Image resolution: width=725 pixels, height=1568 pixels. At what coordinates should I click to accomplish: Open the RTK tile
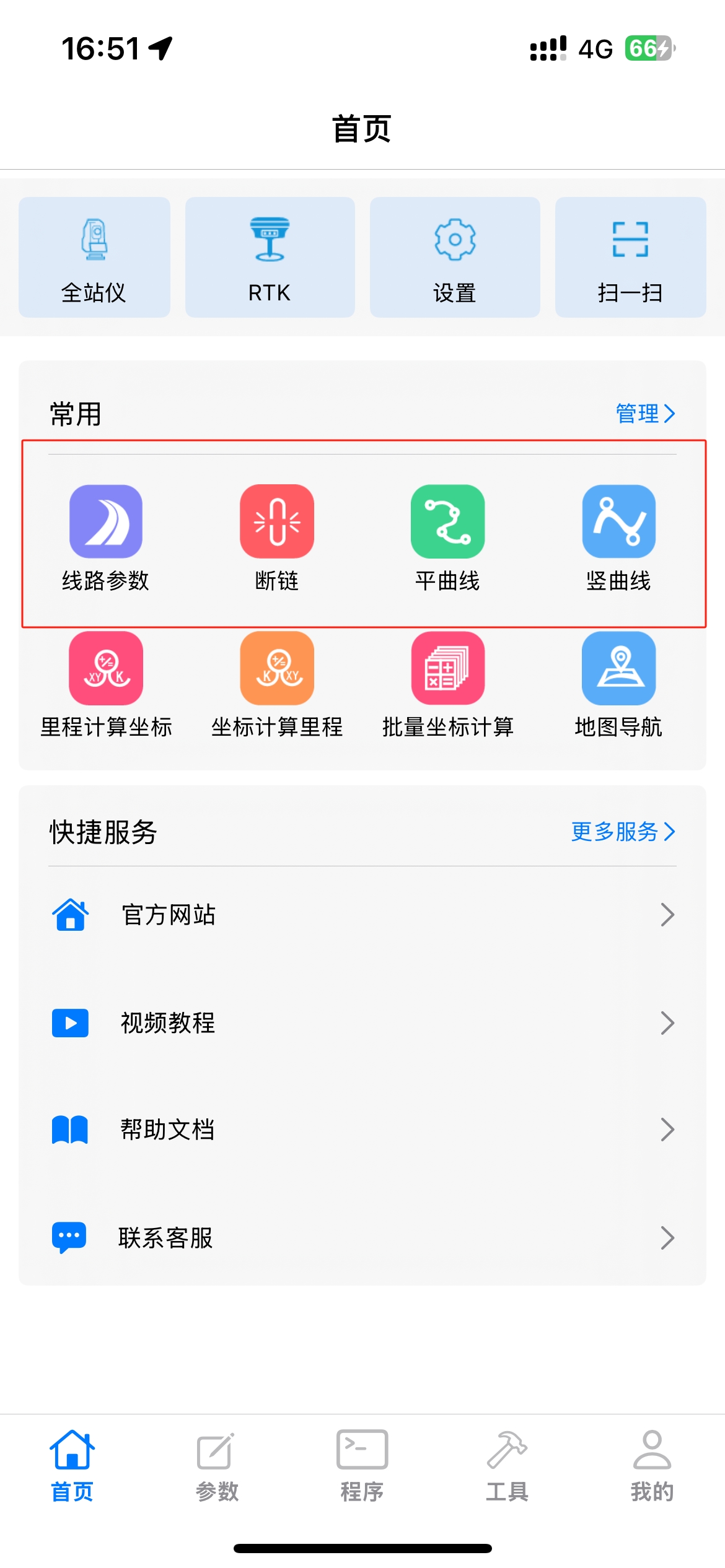270,257
